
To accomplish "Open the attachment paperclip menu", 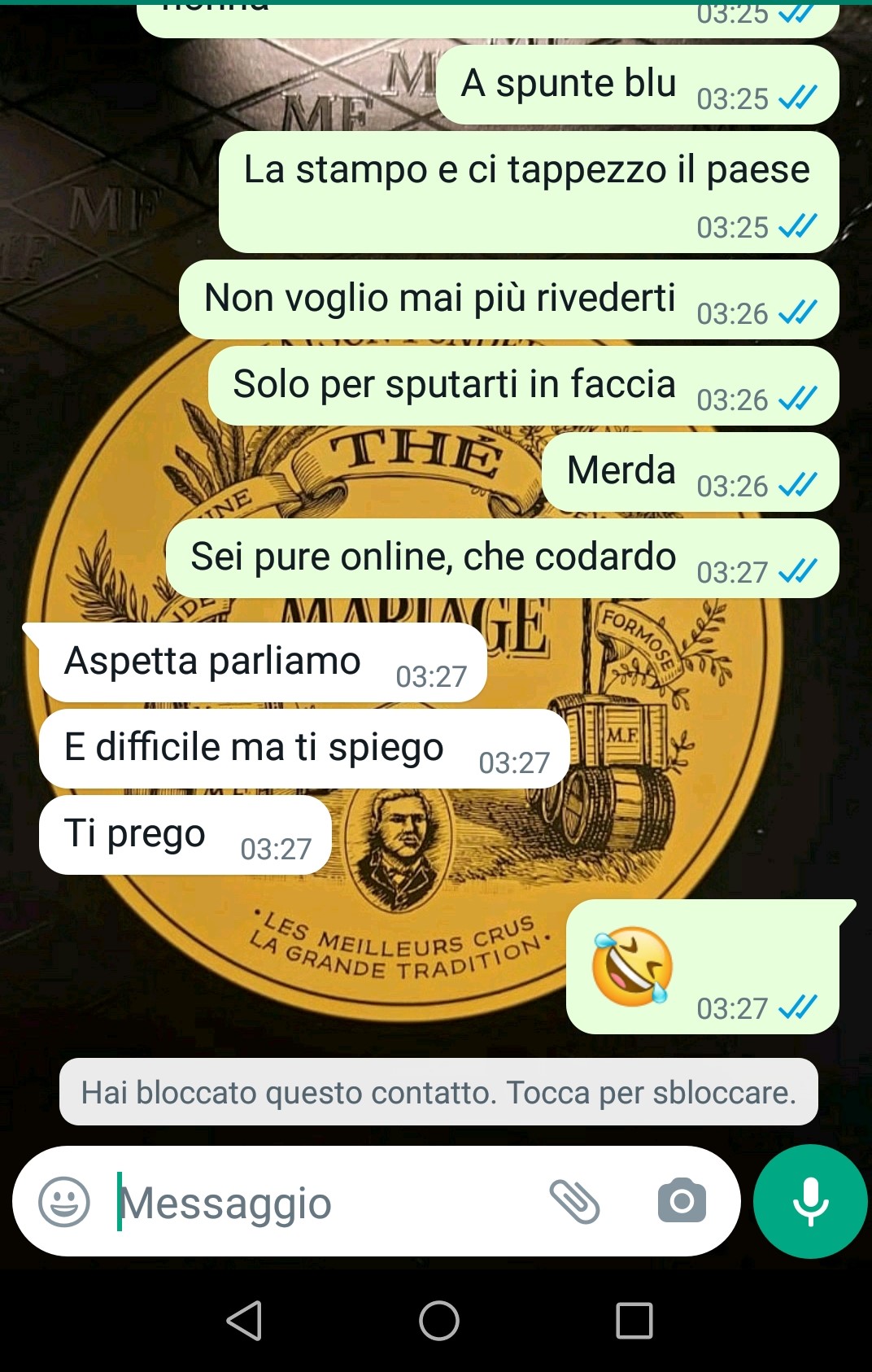I will [x=575, y=1201].
